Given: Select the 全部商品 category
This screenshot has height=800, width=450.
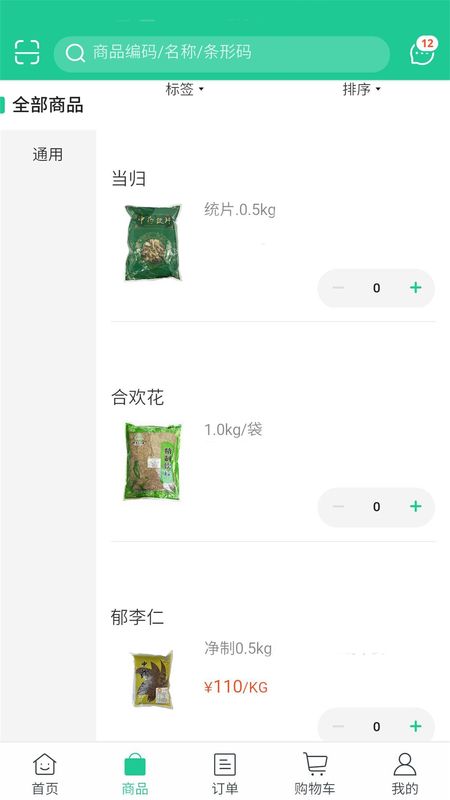Looking at the screenshot, I should (48, 106).
